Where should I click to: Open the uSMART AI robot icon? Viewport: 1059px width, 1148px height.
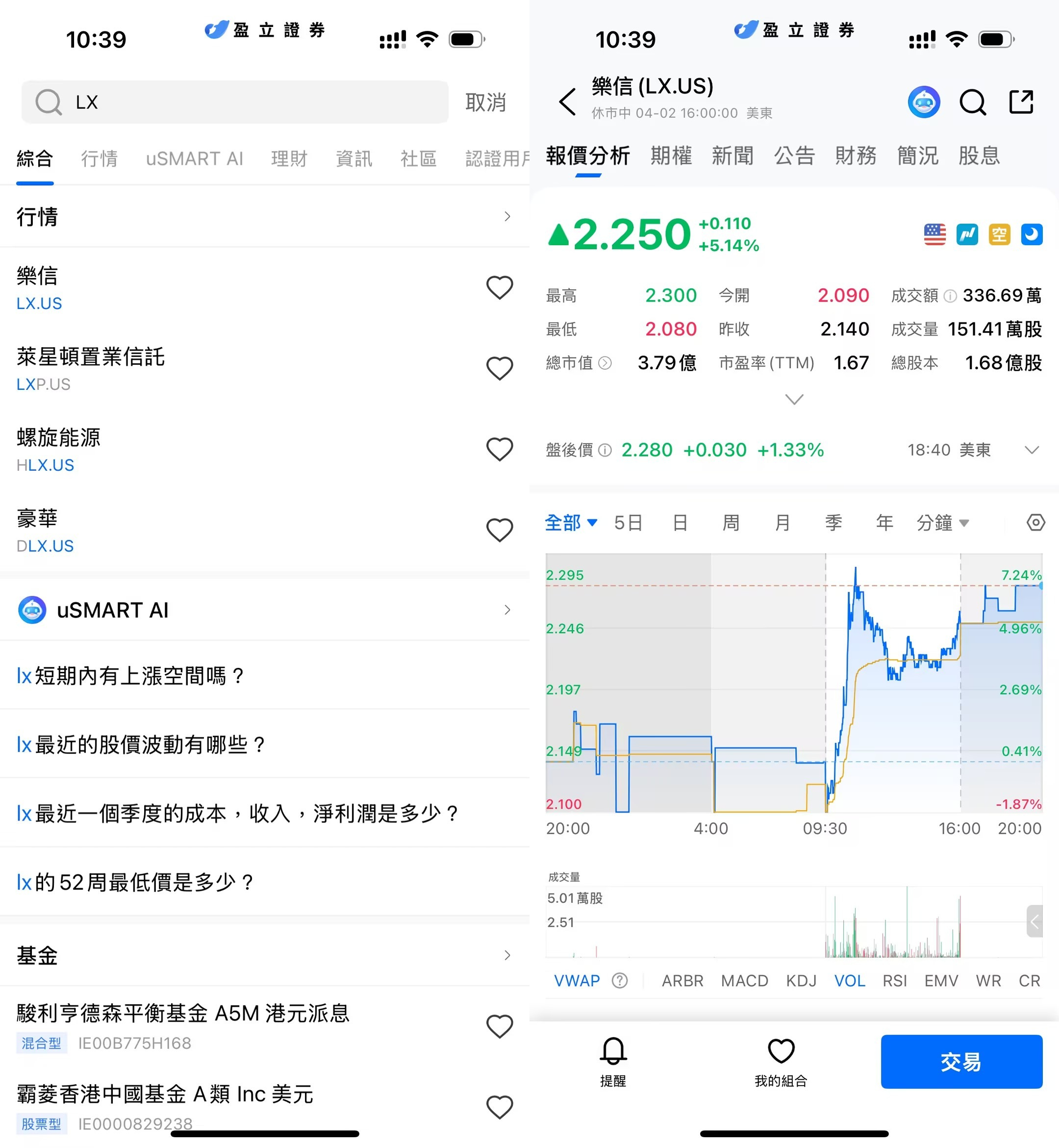(x=923, y=102)
